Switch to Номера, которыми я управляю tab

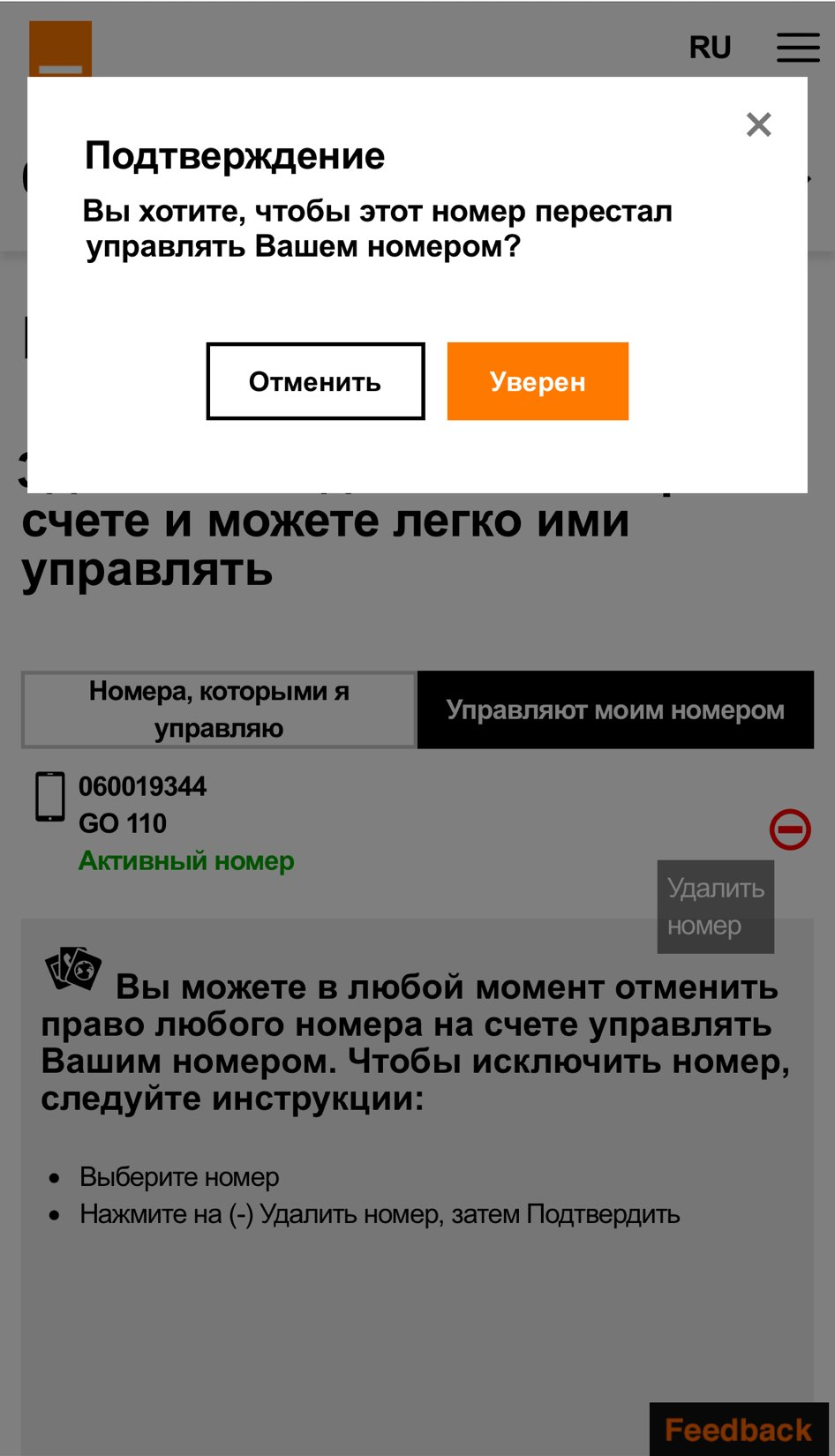click(219, 709)
